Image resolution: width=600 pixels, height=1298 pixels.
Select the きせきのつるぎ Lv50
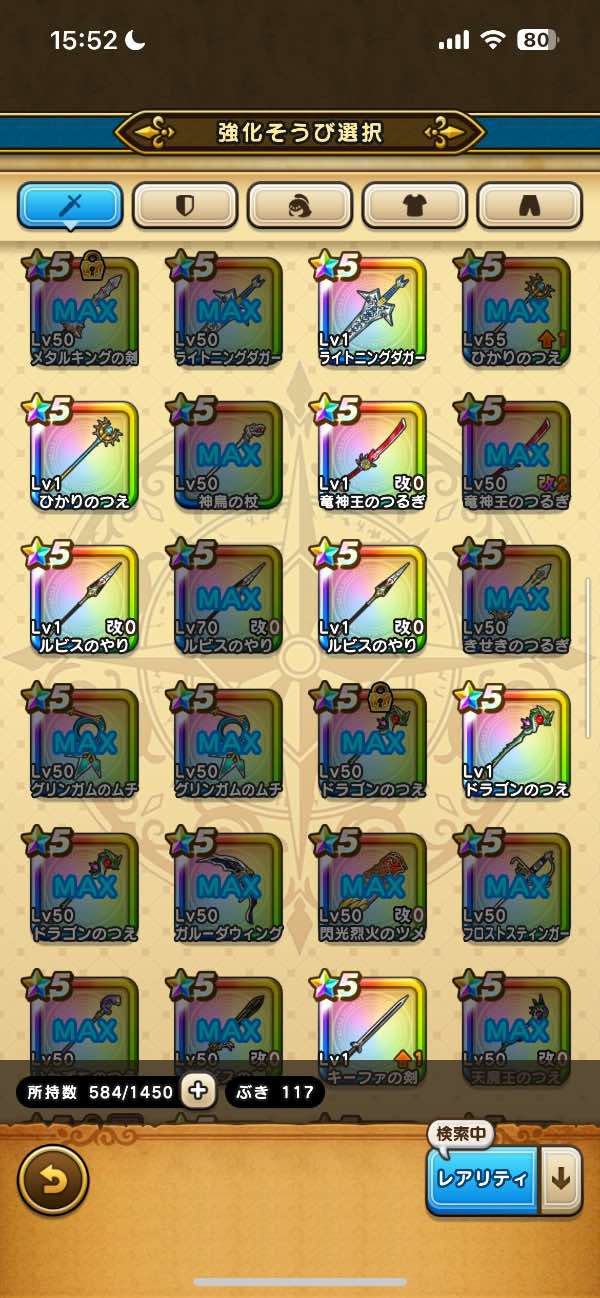(x=516, y=600)
